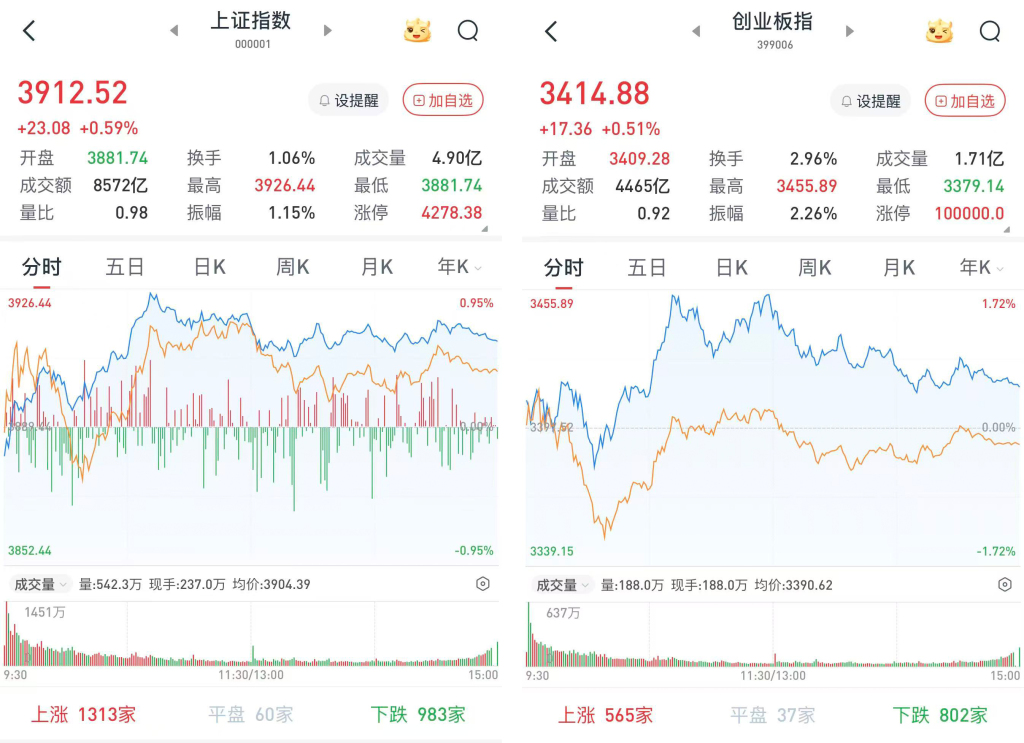Switch to the previous index from 上证指数

coord(174,31)
